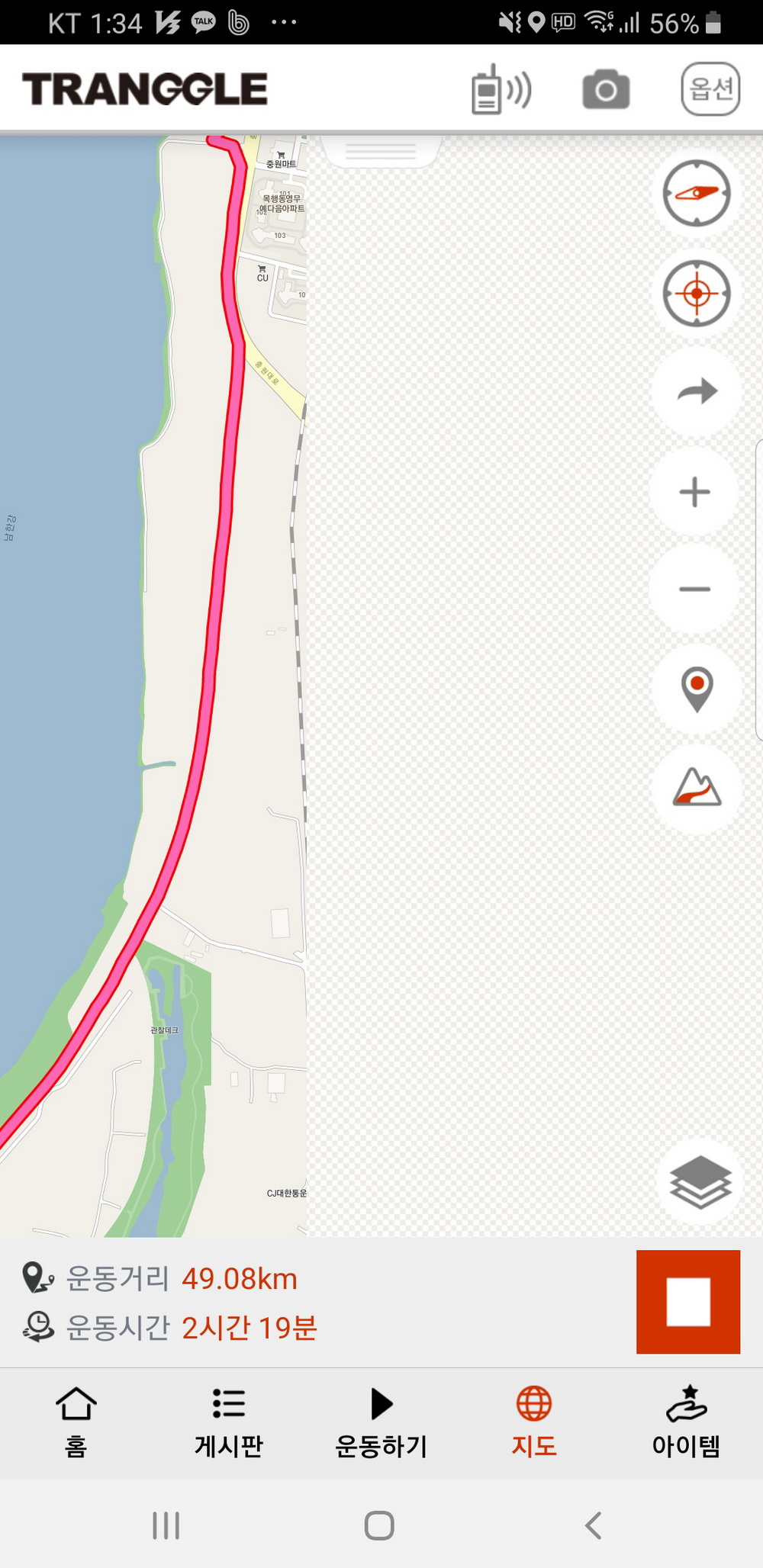Zoom out the map with minus
This screenshot has height=1568, width=763.
point(694,589)
